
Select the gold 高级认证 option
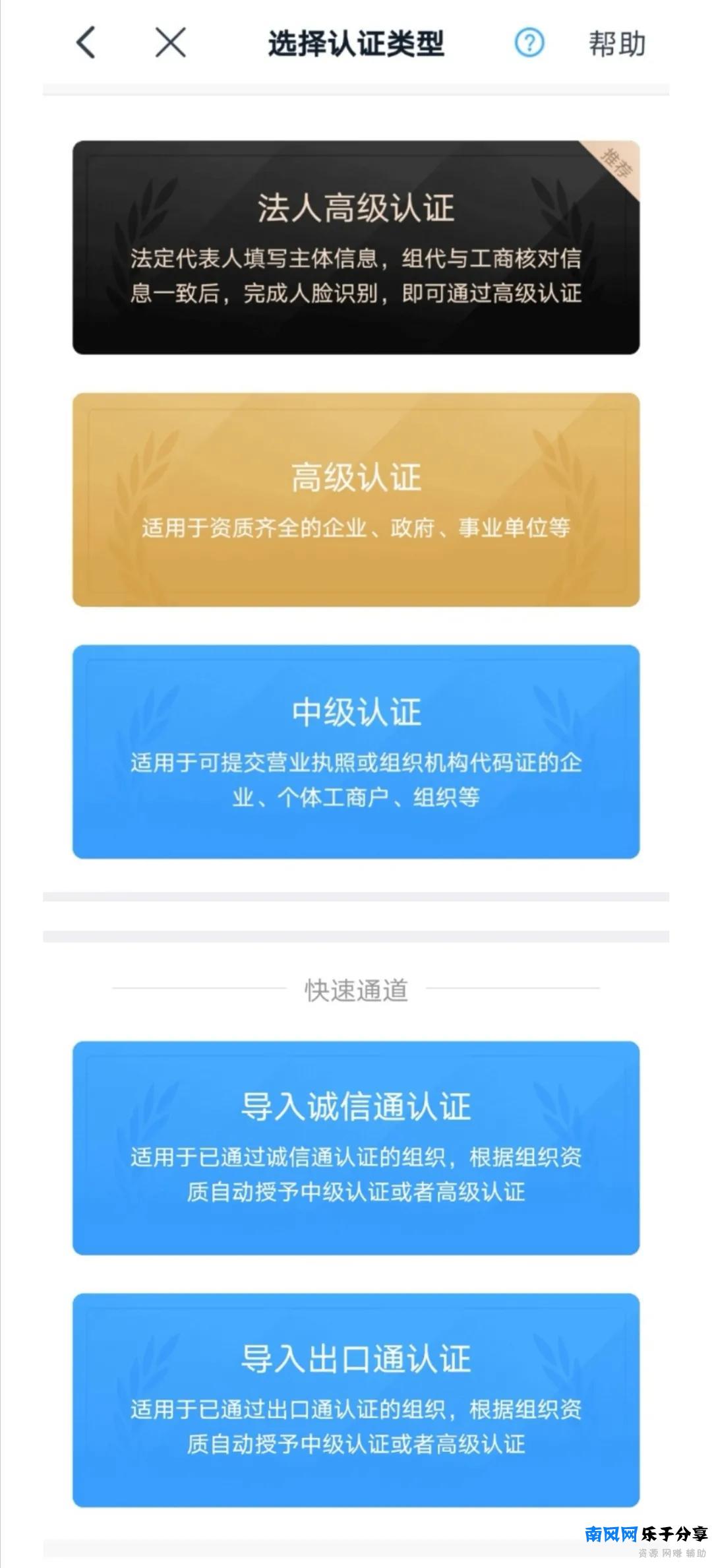coord(356,498)
